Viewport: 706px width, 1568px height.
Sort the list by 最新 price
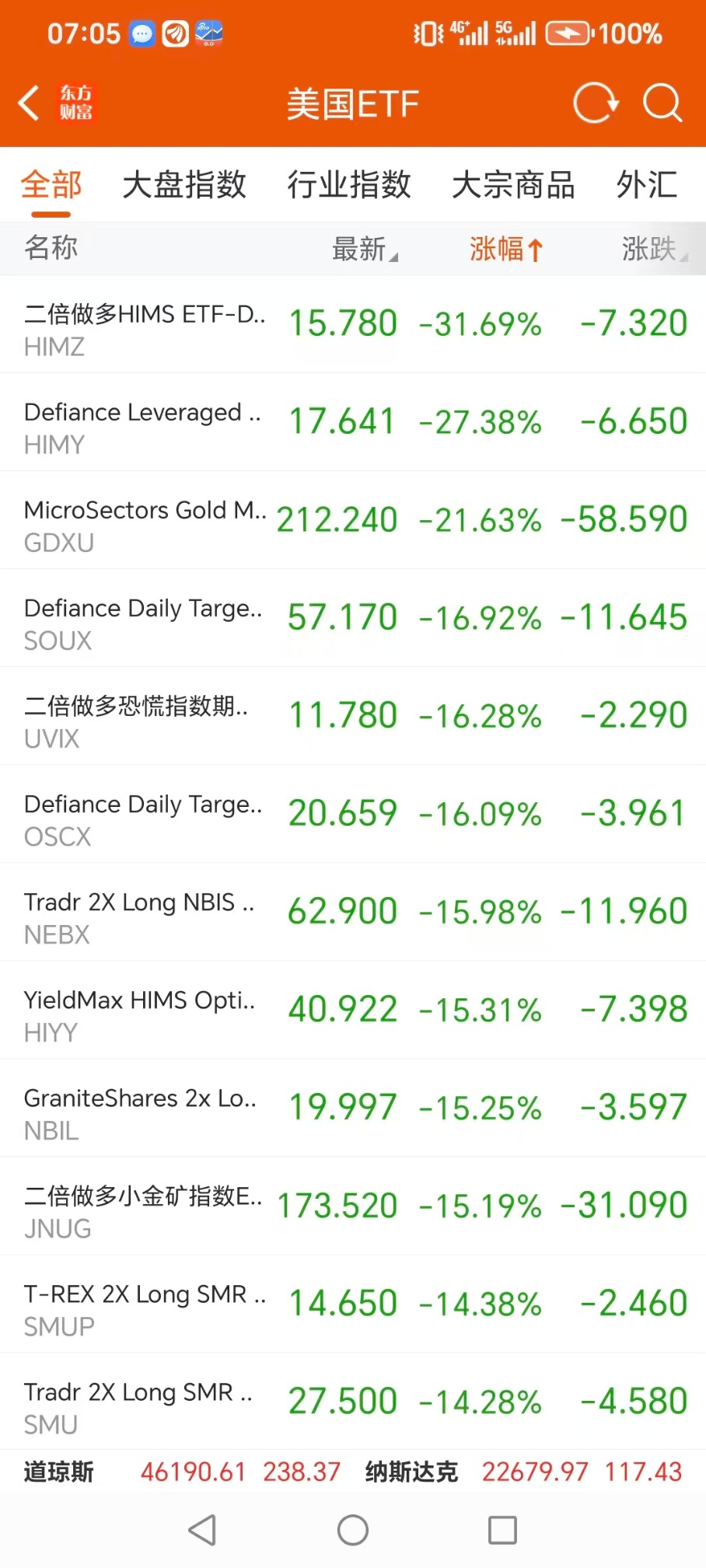[x=364, y=249]
